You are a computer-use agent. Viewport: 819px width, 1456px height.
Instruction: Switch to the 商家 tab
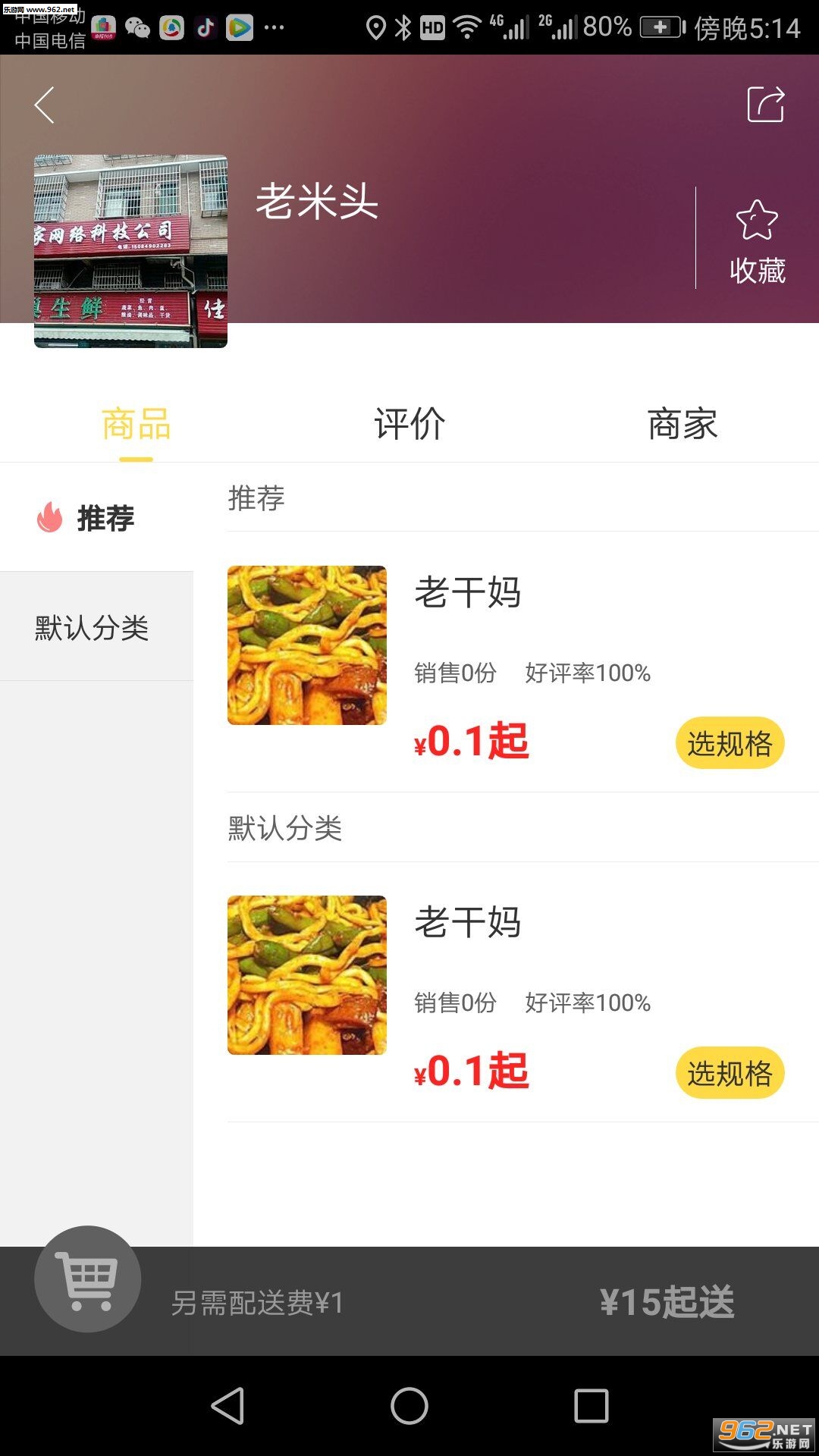[682, 424]
